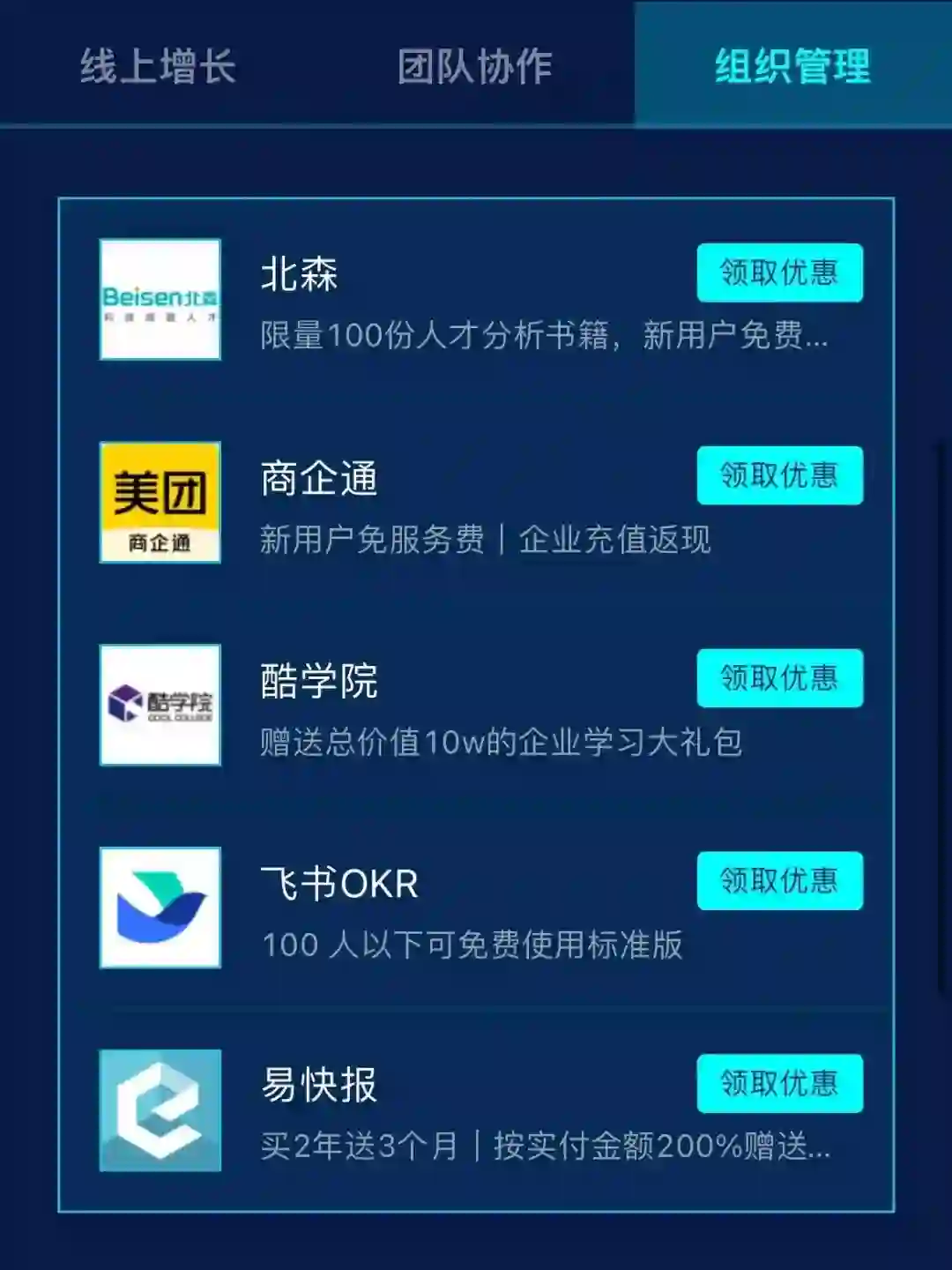Claim the 飞书OKR offer
952x1270 pixels.
(x=779, y=881)
